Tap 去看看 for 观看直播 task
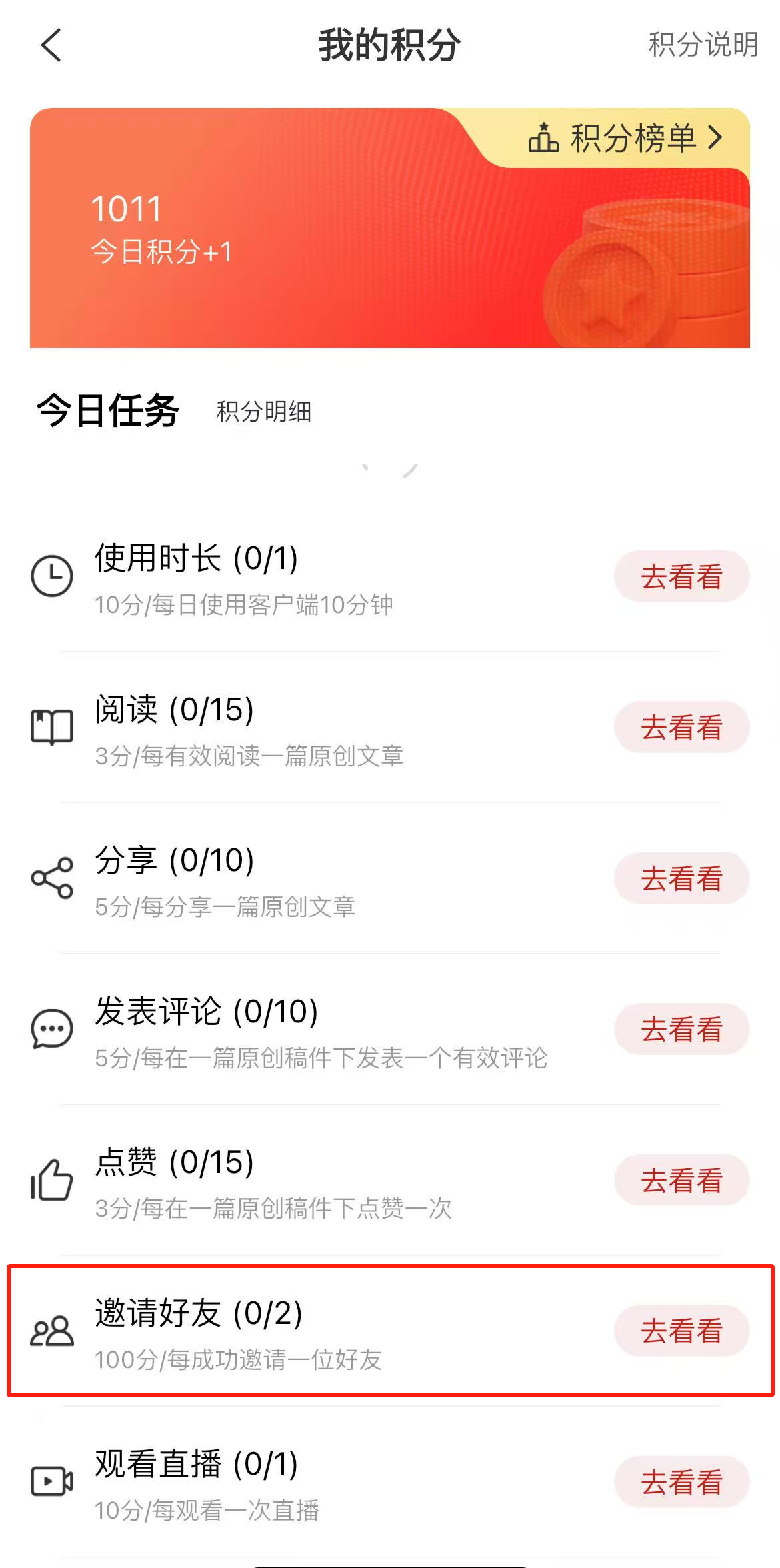Image resolution: width=780 pixels, height=1568 pixels. (681, 1482)
